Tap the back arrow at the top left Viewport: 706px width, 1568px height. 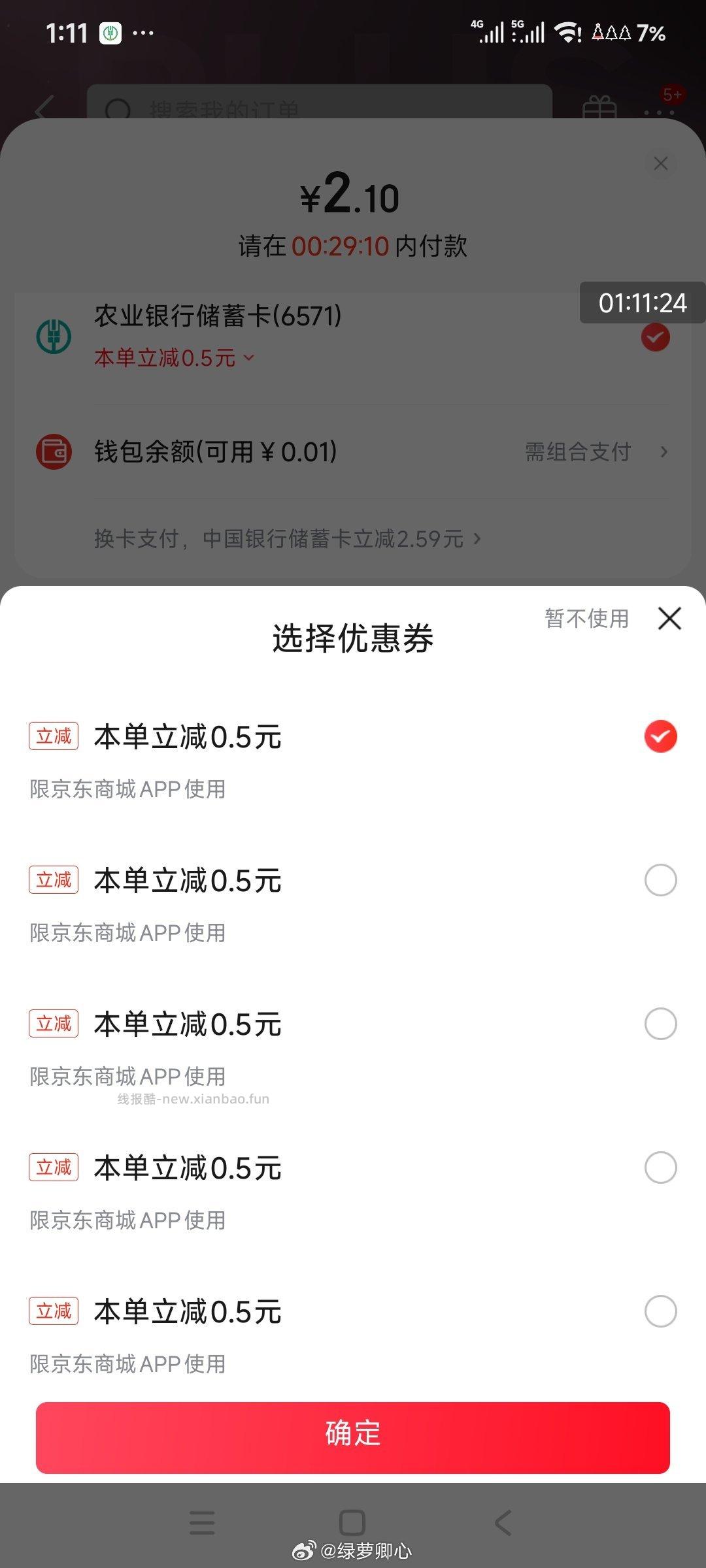tap(41, 108)
